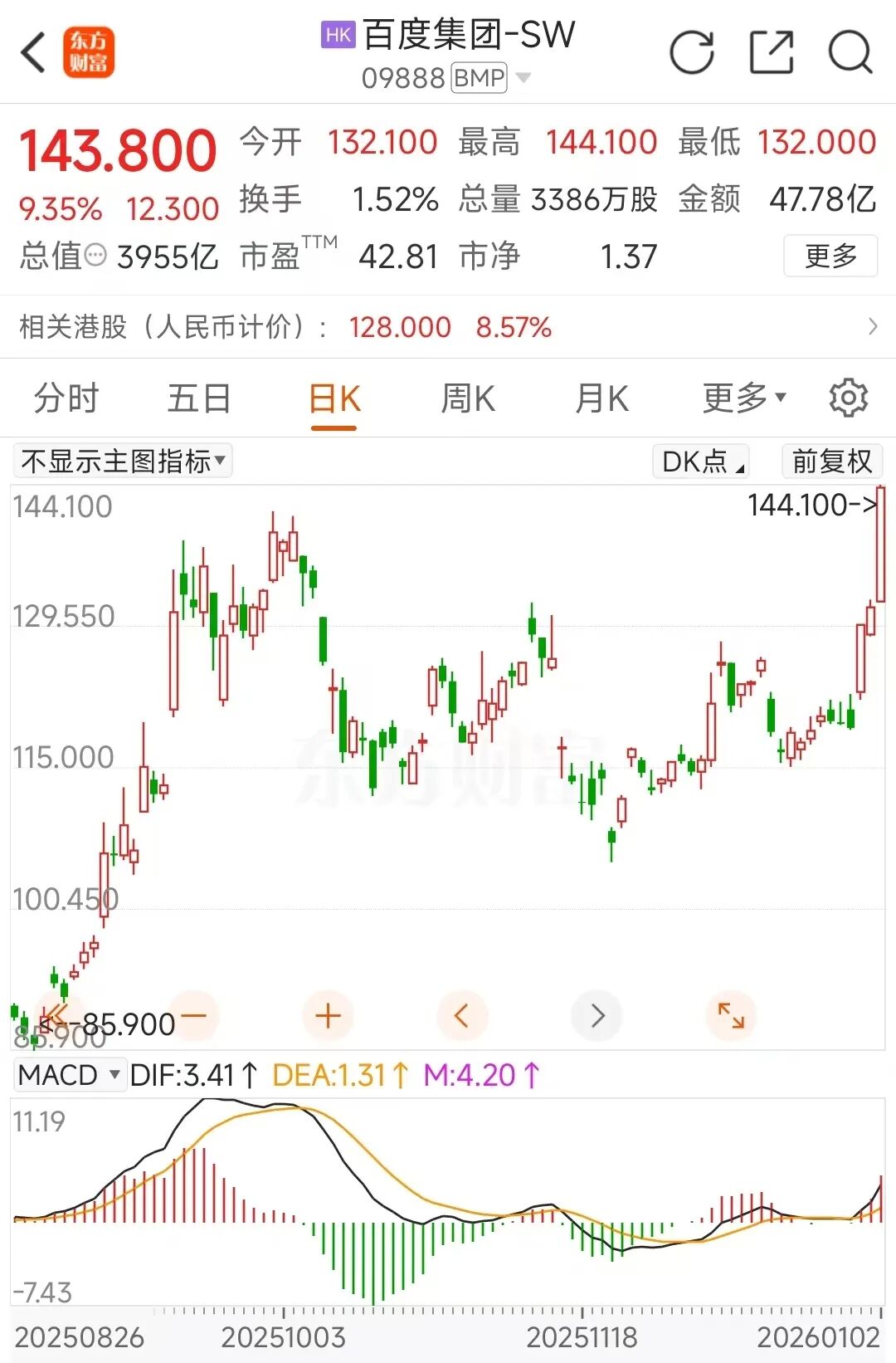Tap the DK点 selector
The image size is (896, 1363).
702,461
